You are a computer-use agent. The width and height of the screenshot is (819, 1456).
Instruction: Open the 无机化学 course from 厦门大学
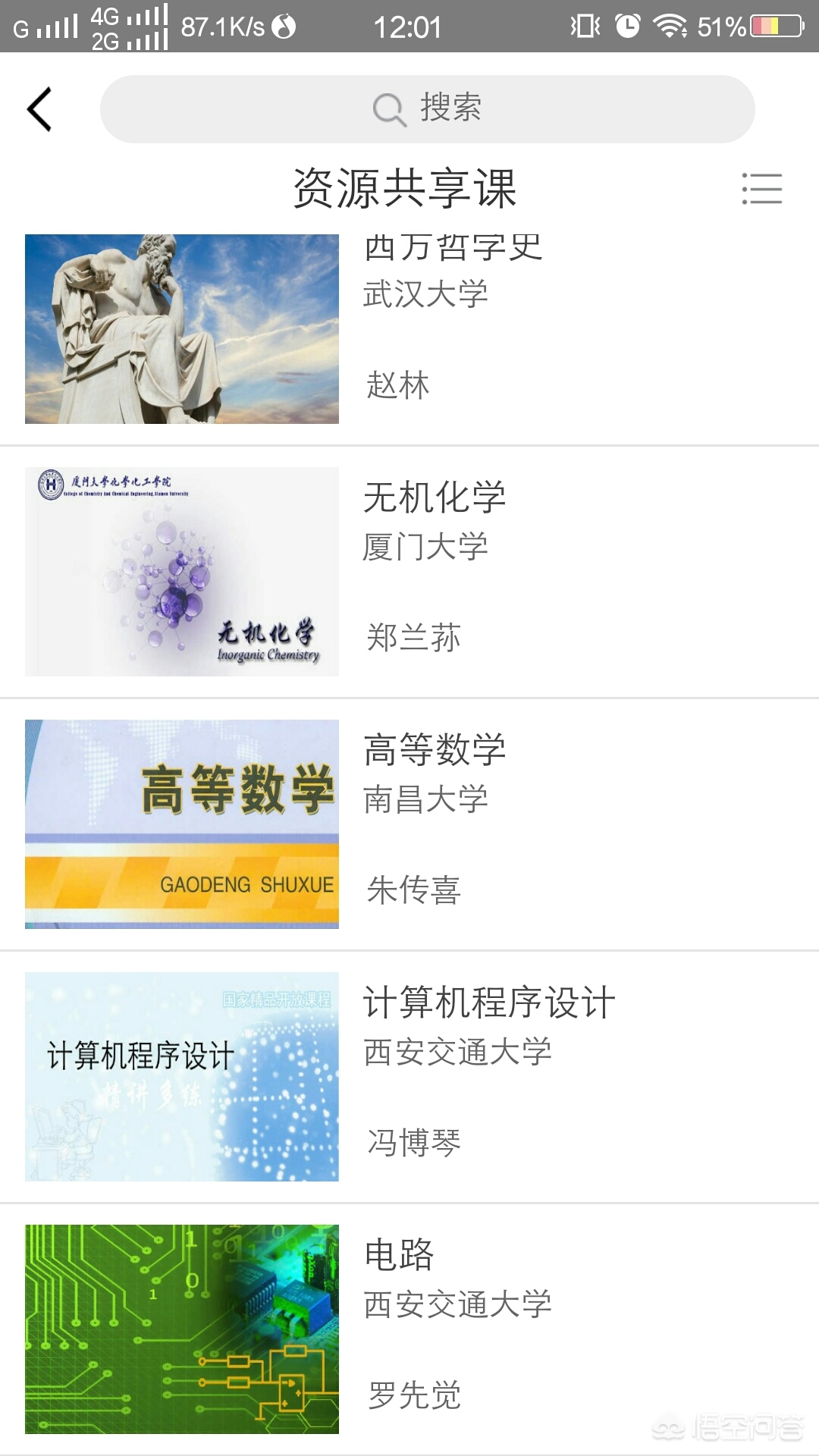click(x=409, y=571)
